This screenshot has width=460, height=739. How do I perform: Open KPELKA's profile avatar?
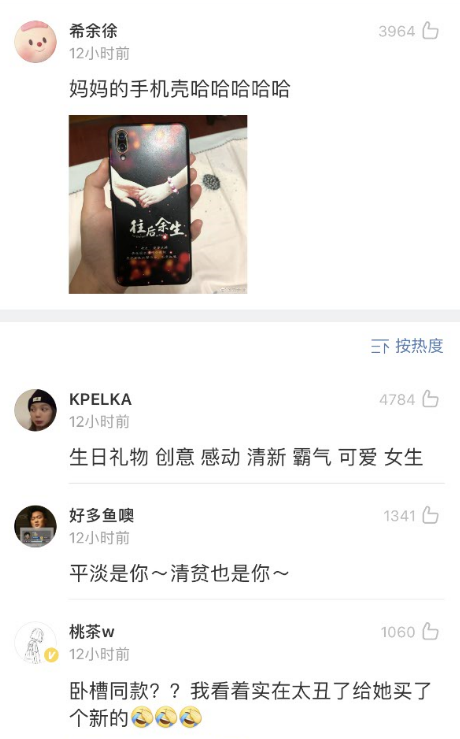tap(35, 410)
